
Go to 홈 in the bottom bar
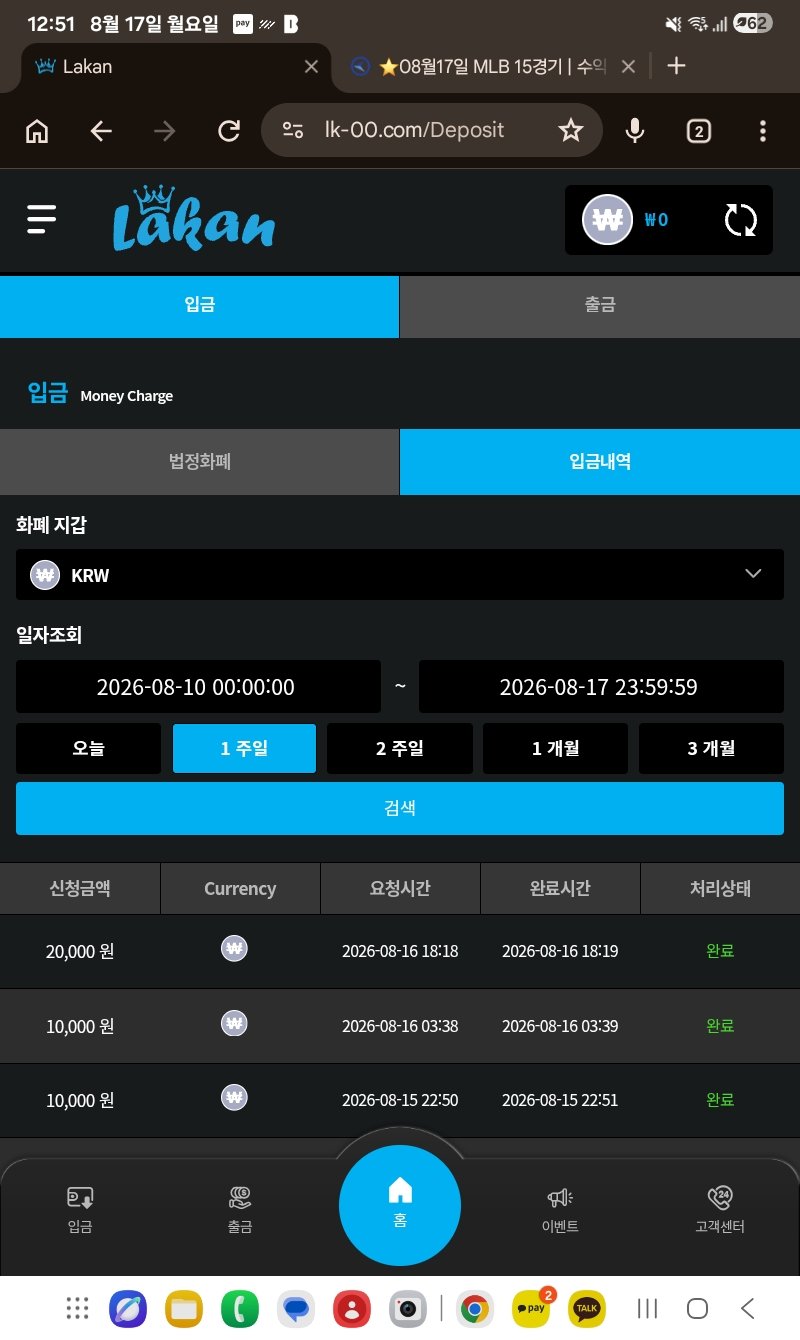click(400, 1205)
